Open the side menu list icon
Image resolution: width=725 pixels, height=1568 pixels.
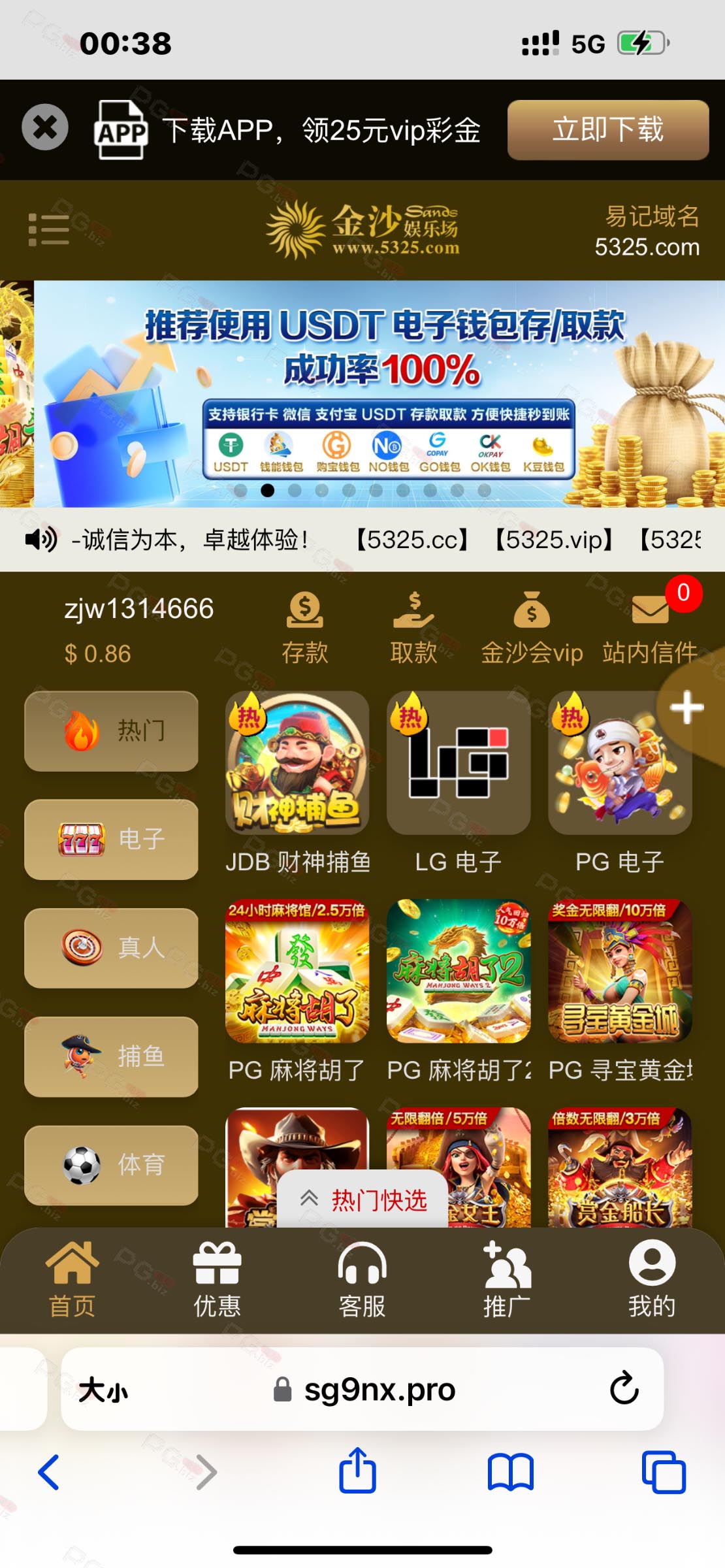click(49, 229)
